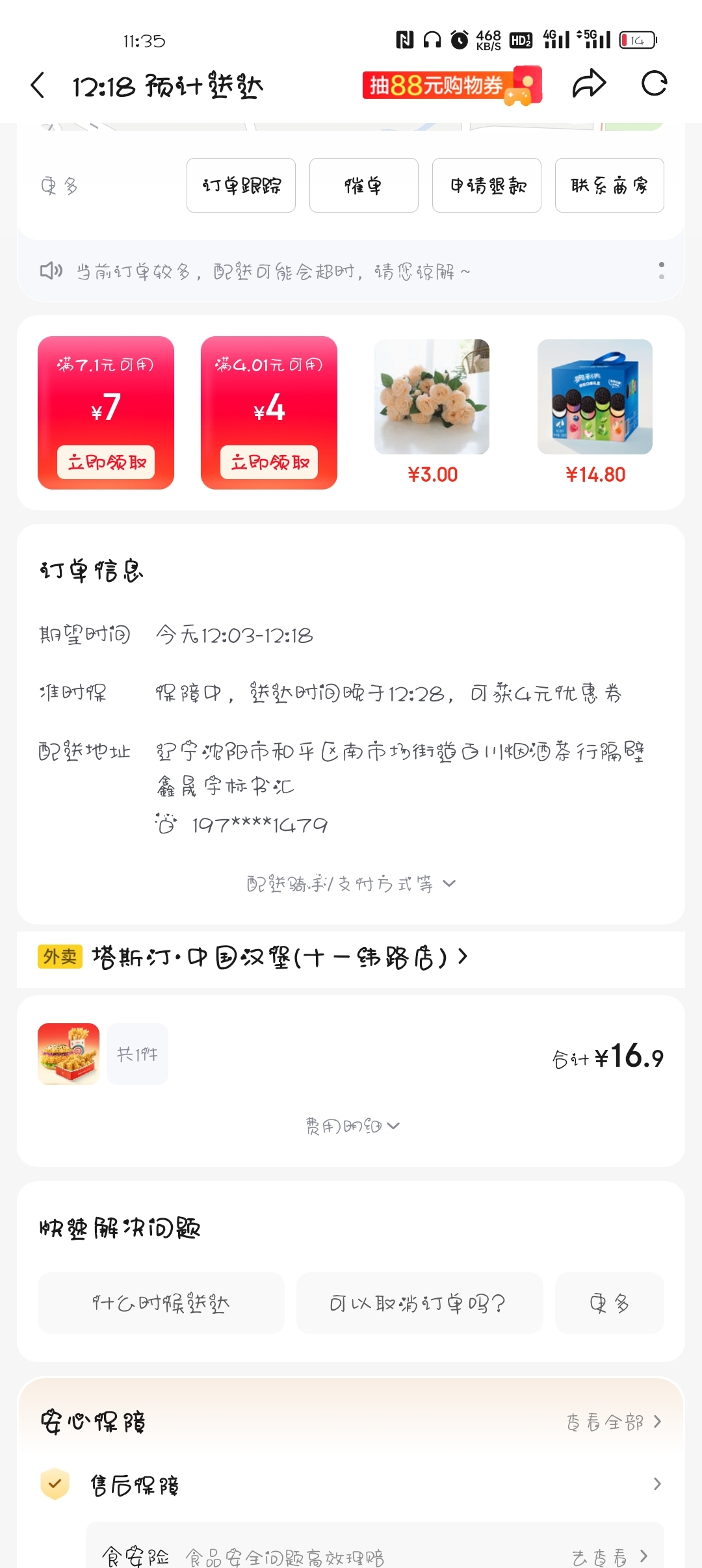Refresh the order status page
The width and height of the screenshot is (702, 1568).
pos(654,84)
